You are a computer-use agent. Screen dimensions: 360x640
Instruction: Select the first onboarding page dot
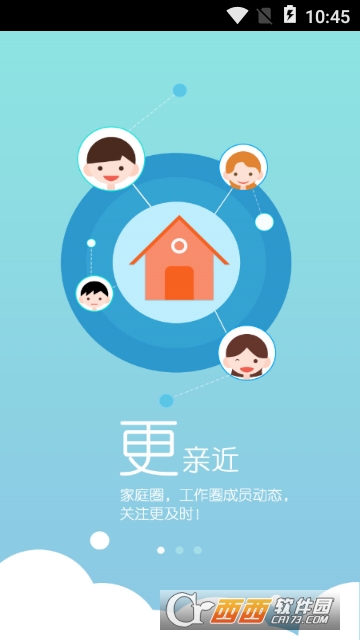161,550
